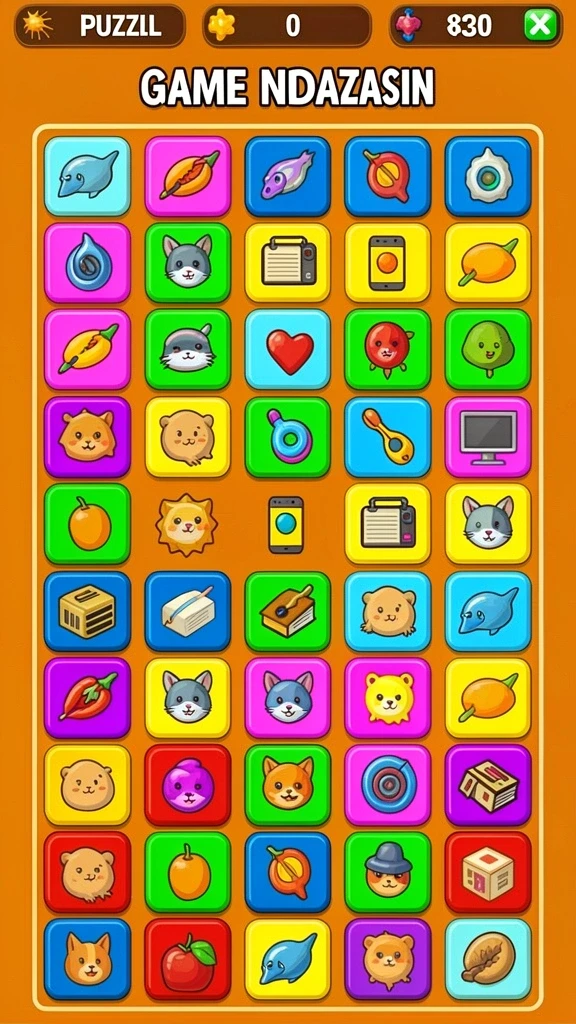Select the red heart tile

coord(288,351)
